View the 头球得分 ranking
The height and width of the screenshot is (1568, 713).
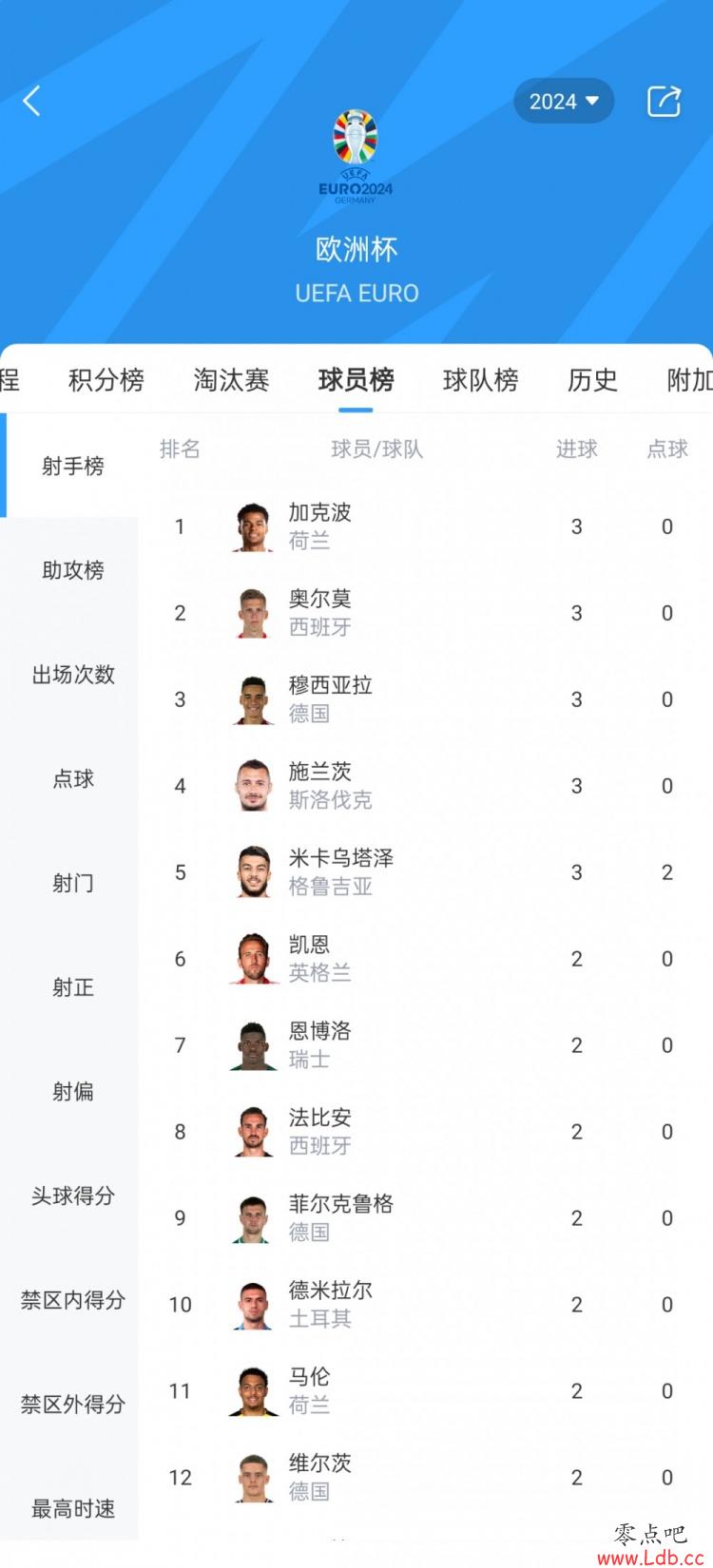72,1195
